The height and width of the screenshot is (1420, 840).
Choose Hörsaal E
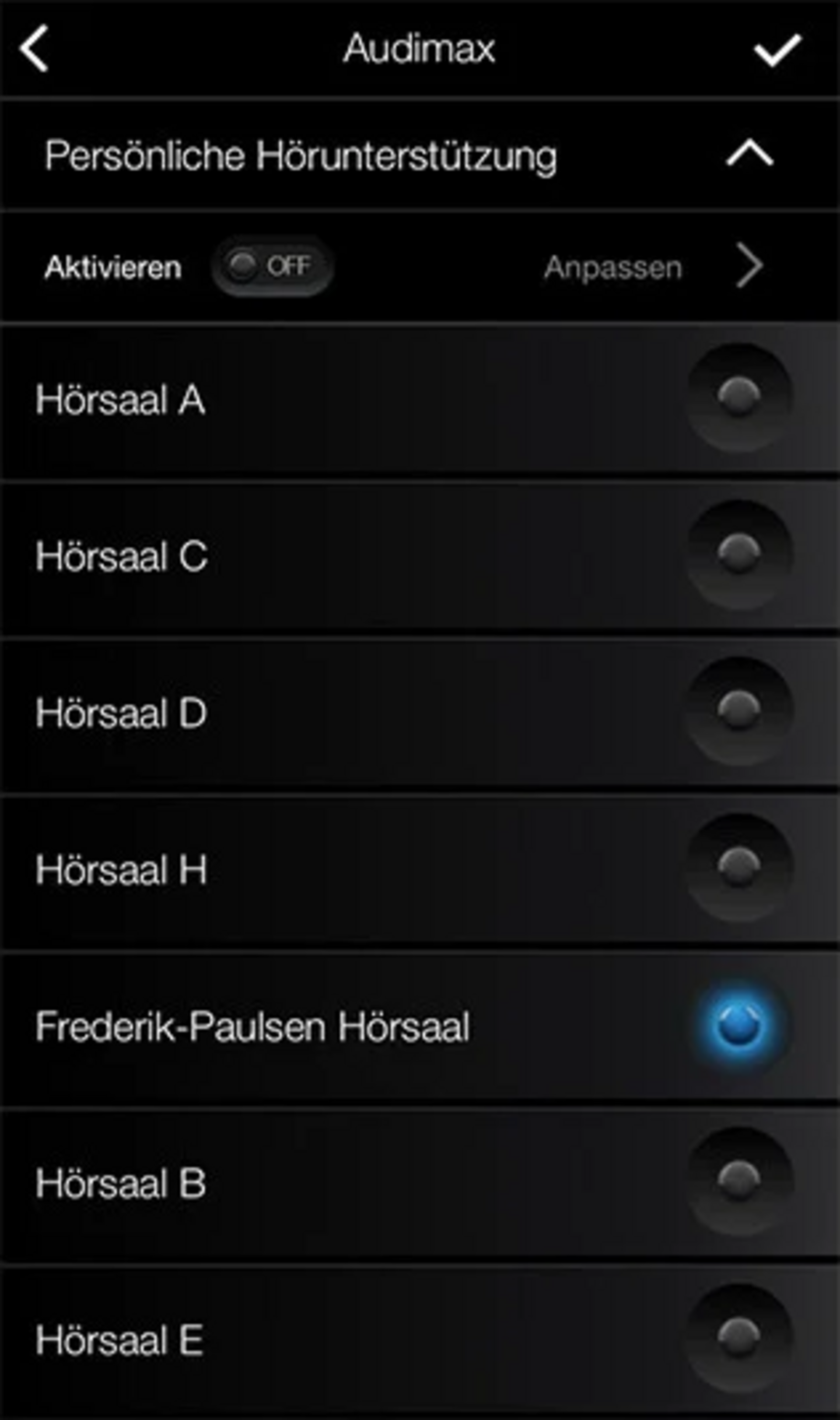[738, 1338]
